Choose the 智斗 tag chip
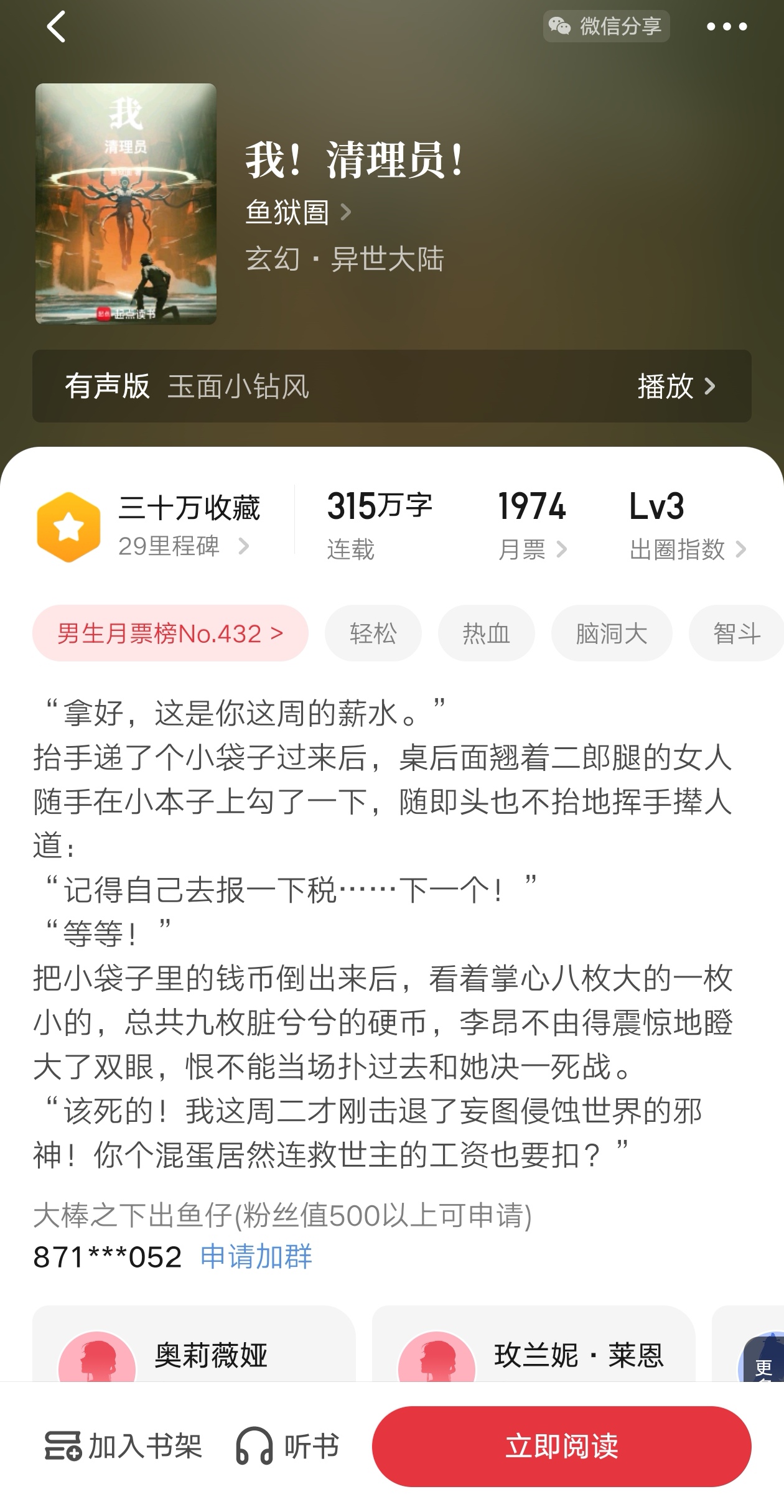Image resolution: width=784 pixels, height=1512 pixels. tap(737, 633)
